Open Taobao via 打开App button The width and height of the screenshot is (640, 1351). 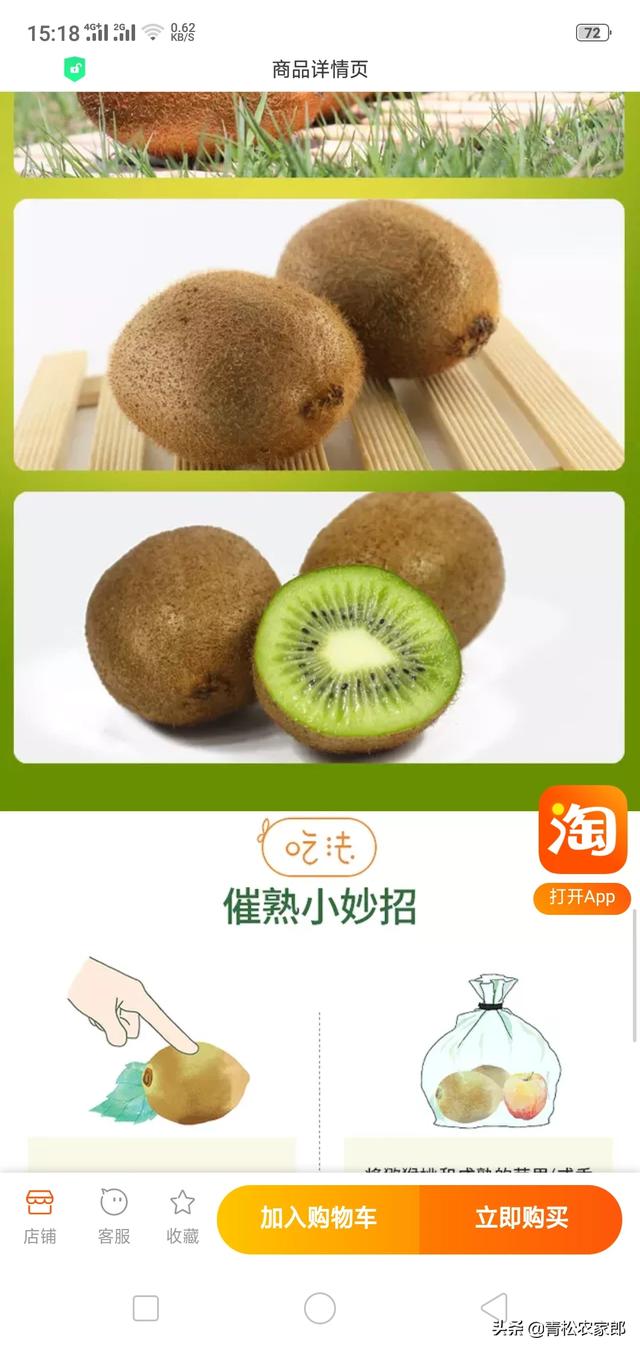coord(582,896)
